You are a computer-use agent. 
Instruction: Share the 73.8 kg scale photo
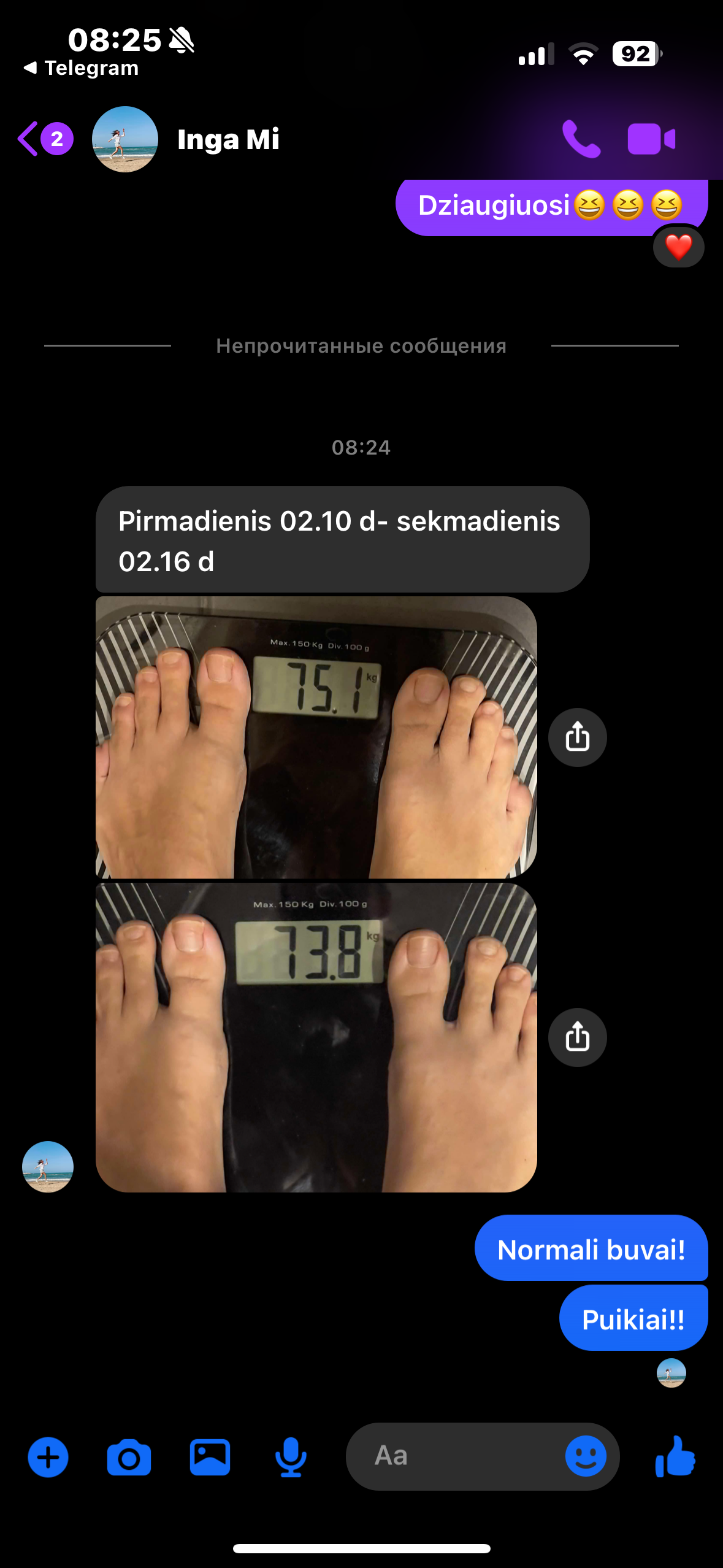577,1037
